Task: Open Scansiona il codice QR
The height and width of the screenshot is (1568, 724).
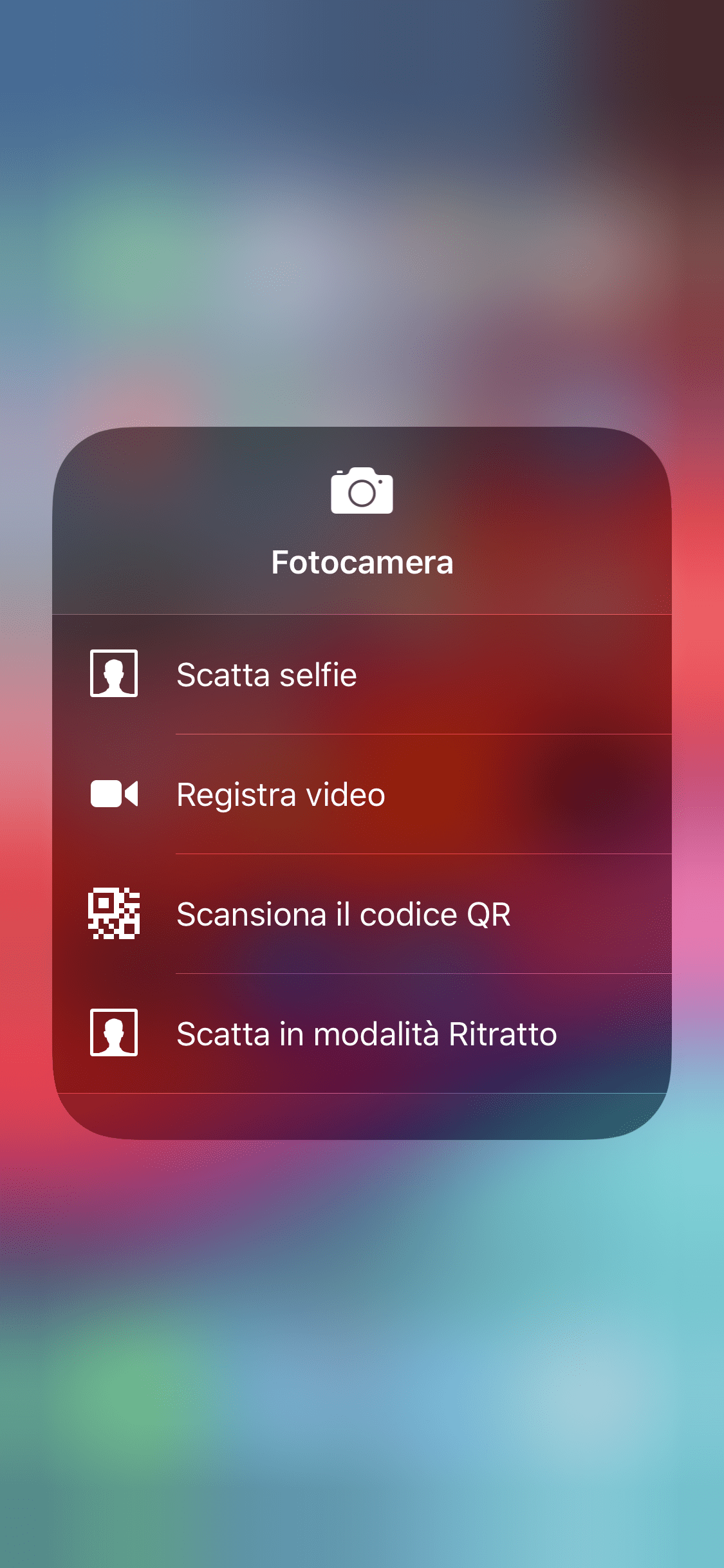Action: [362, 914]
